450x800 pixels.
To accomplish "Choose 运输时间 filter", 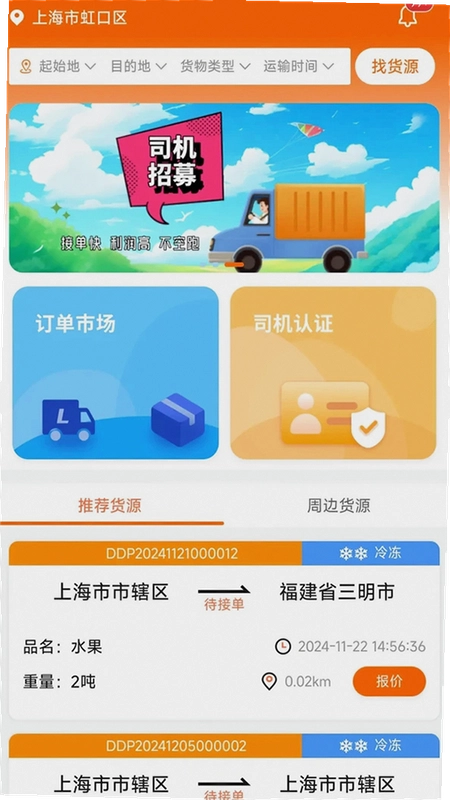I will coord(298,66).
